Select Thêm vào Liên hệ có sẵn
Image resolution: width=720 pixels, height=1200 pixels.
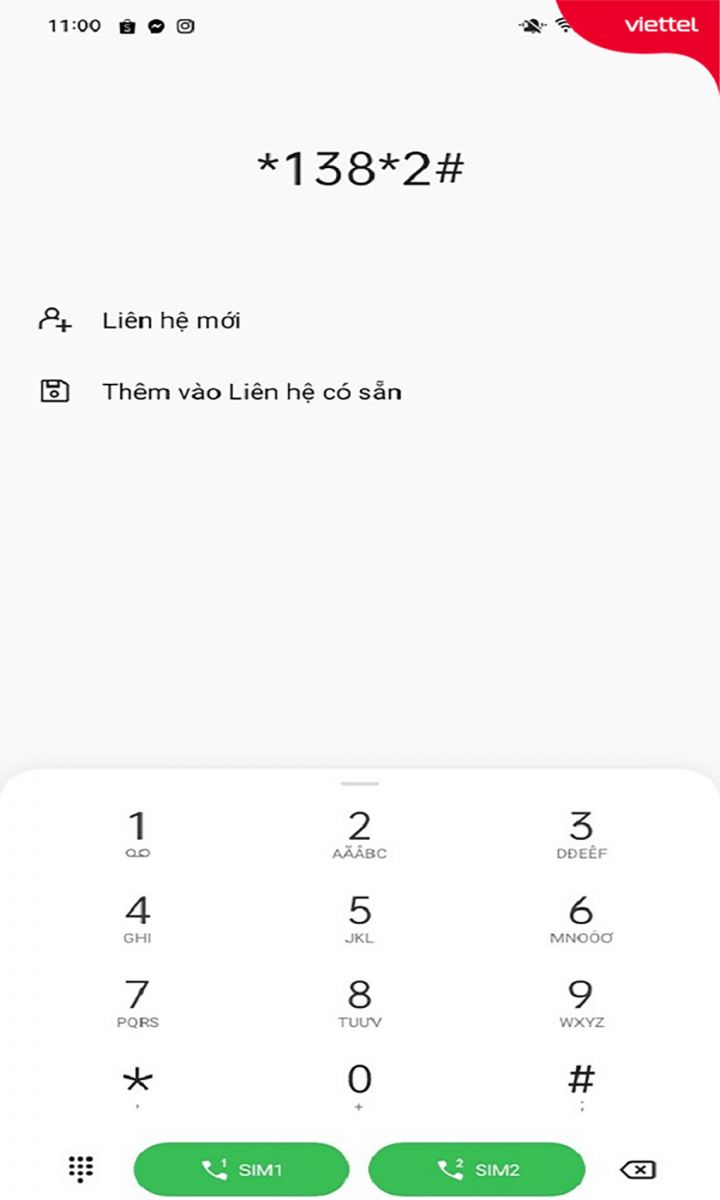(x=250, y=391)
